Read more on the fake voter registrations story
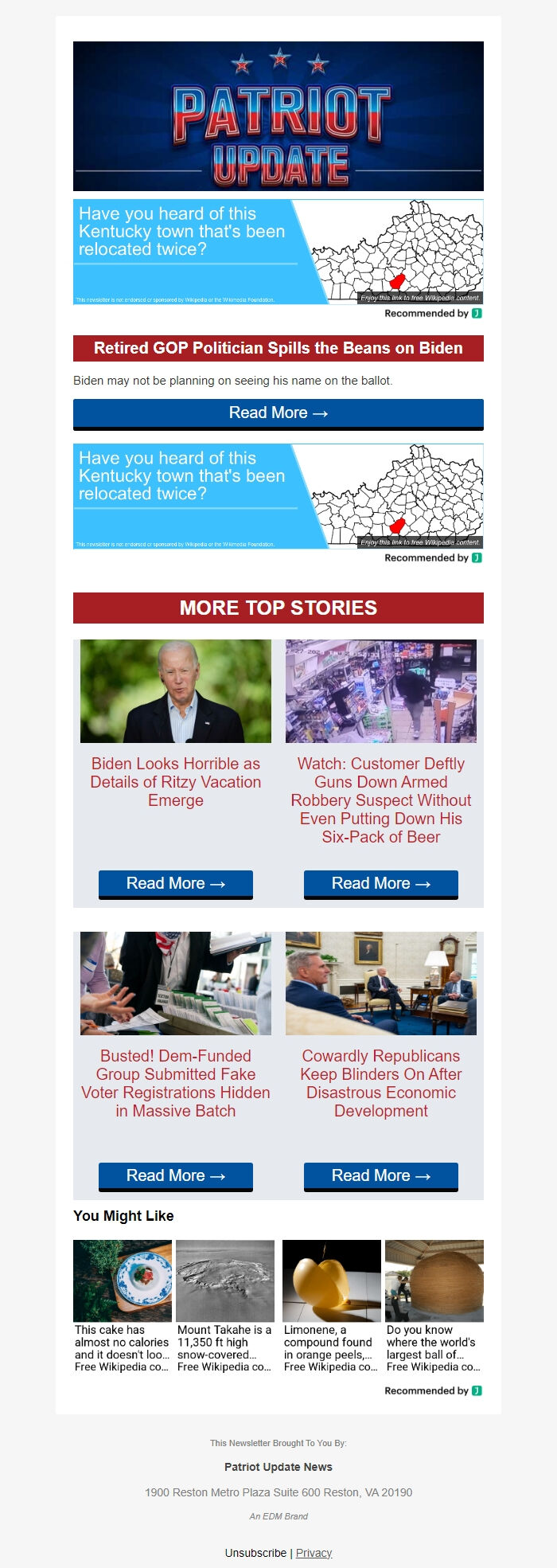 tap(175, 1175)
